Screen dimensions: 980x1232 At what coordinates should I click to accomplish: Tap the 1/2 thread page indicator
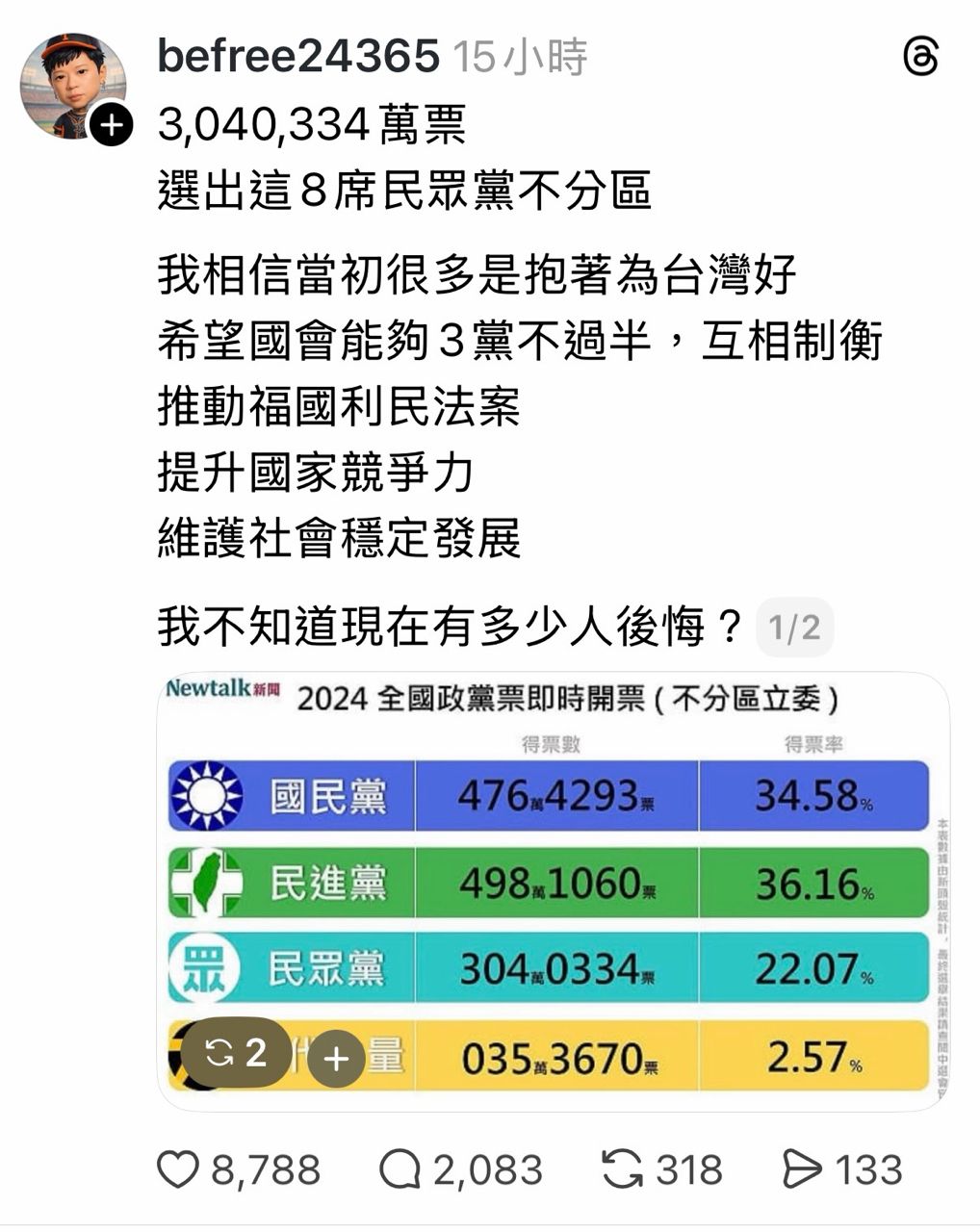[x=795, y=629]
